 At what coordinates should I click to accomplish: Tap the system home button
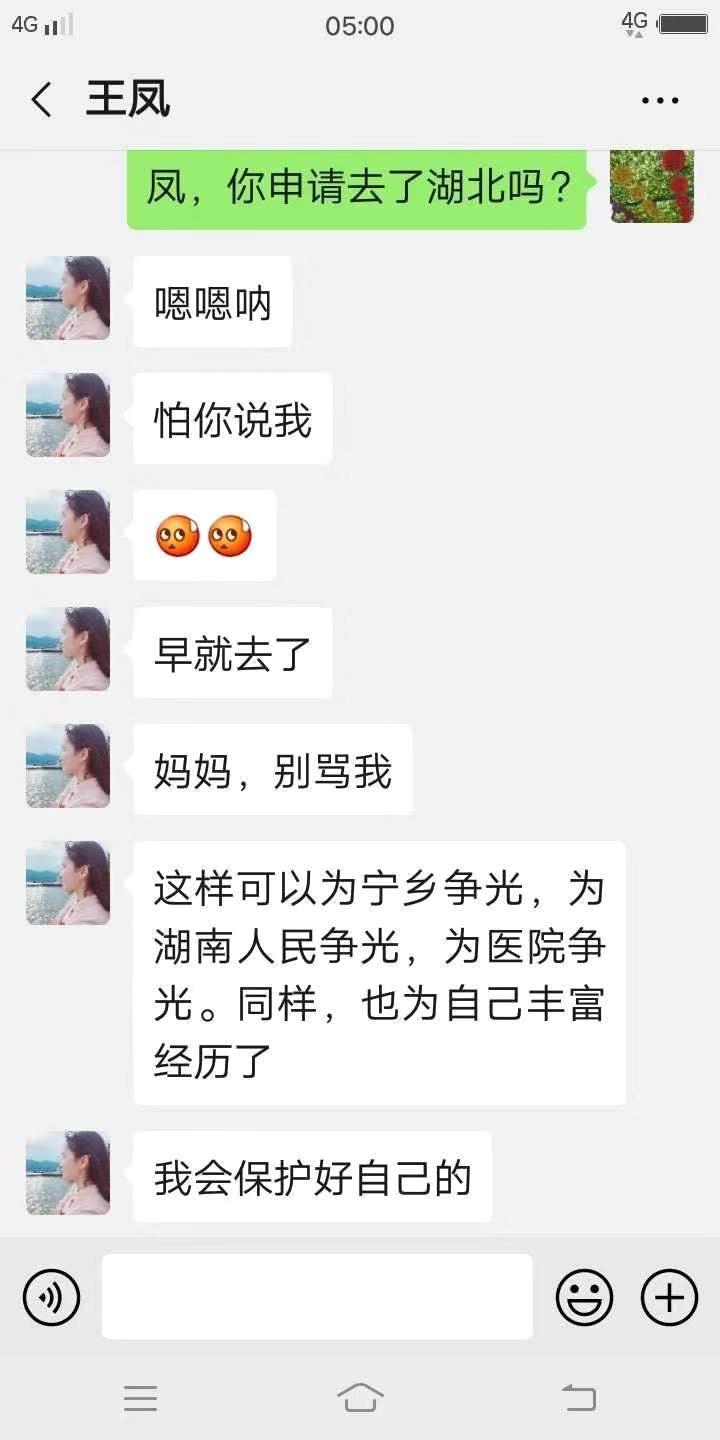click(360, 1397)
